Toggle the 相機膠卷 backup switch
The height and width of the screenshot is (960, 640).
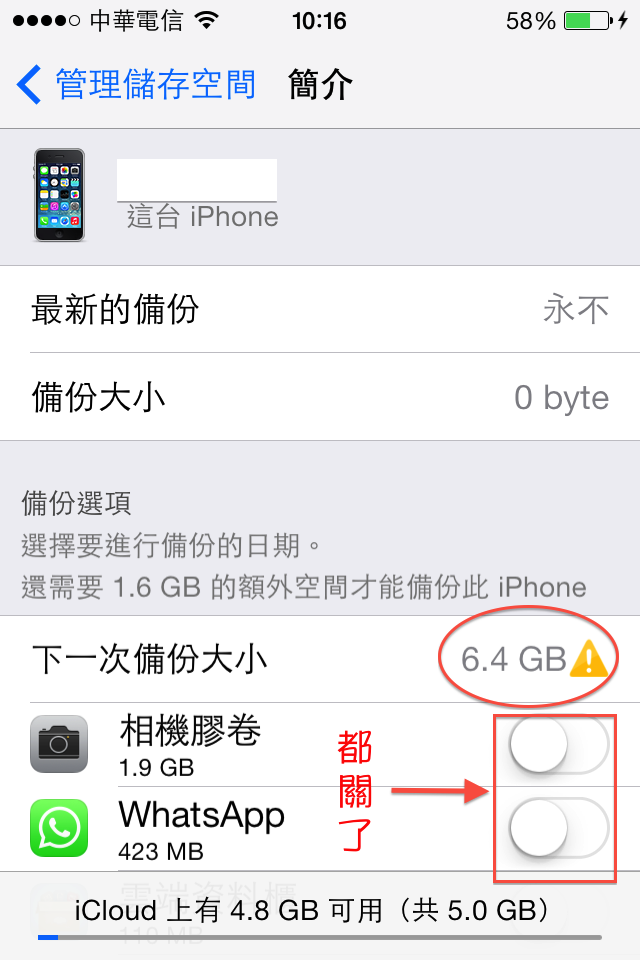558,746
